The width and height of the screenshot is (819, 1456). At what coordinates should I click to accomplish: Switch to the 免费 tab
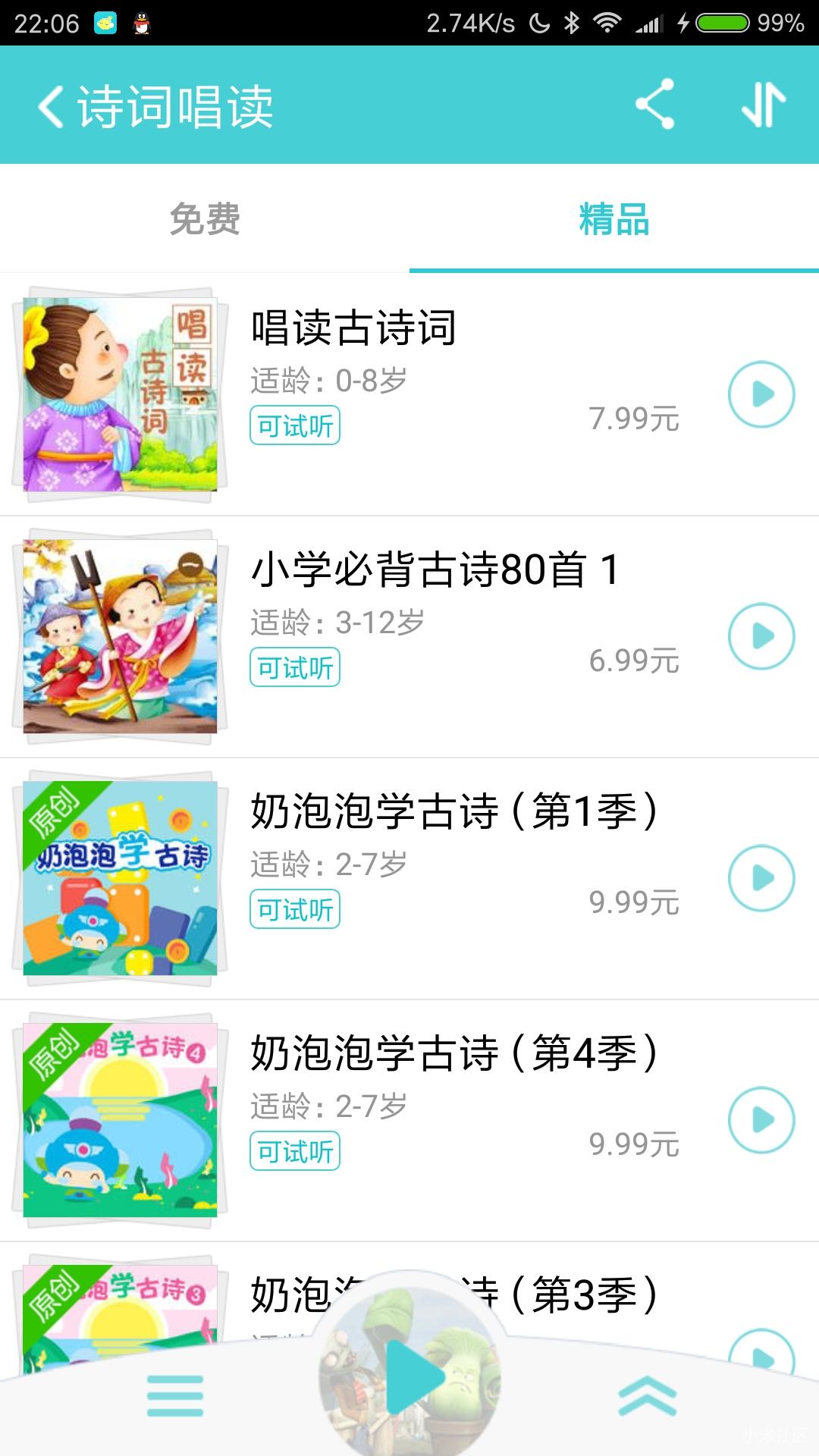[x=205, y=218]
